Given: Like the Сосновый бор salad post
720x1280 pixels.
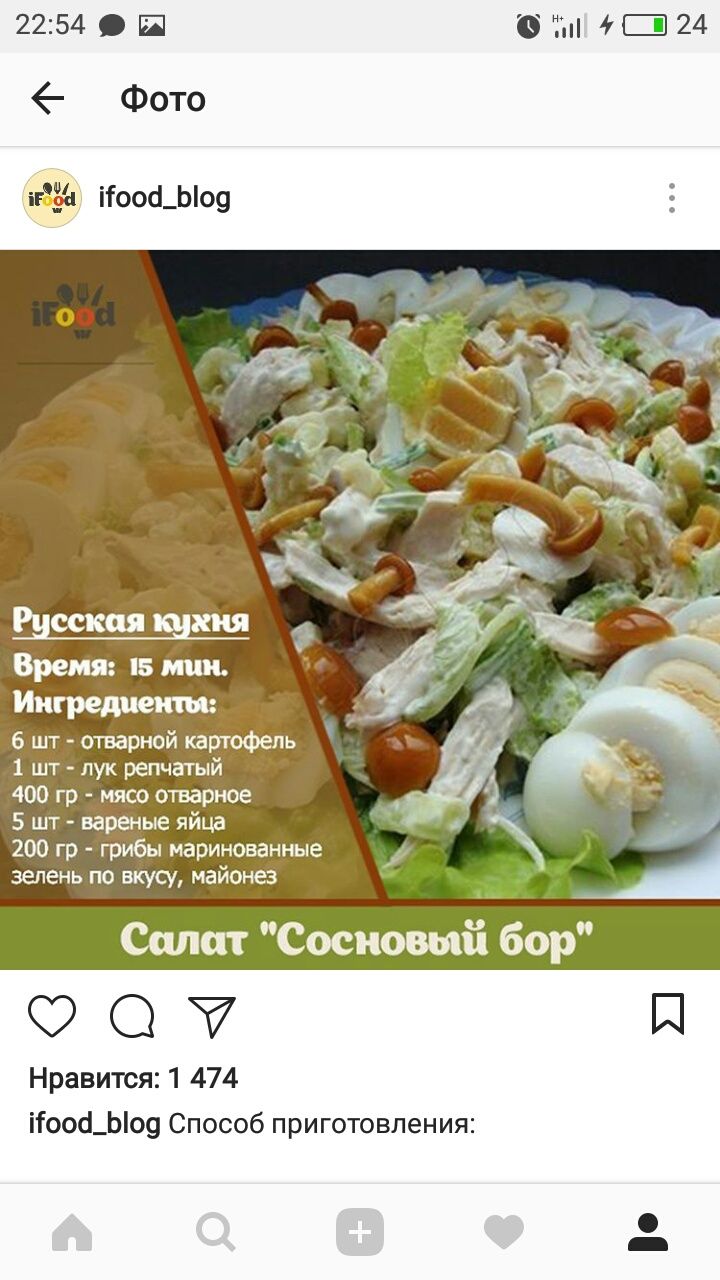Looking at the screenshot, I should pyautogui.click(x=52, y=1016).
